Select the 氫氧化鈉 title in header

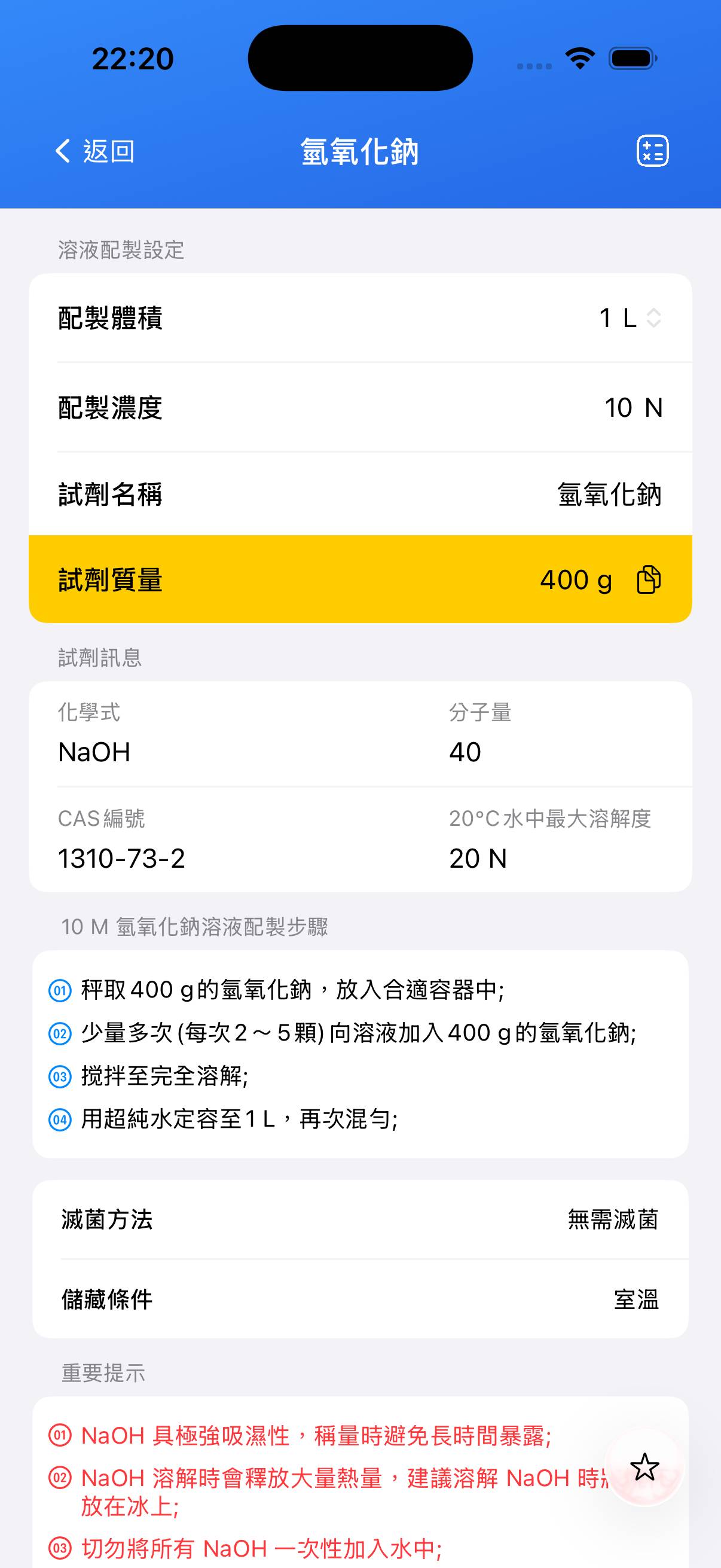click(x=360, y=151)
